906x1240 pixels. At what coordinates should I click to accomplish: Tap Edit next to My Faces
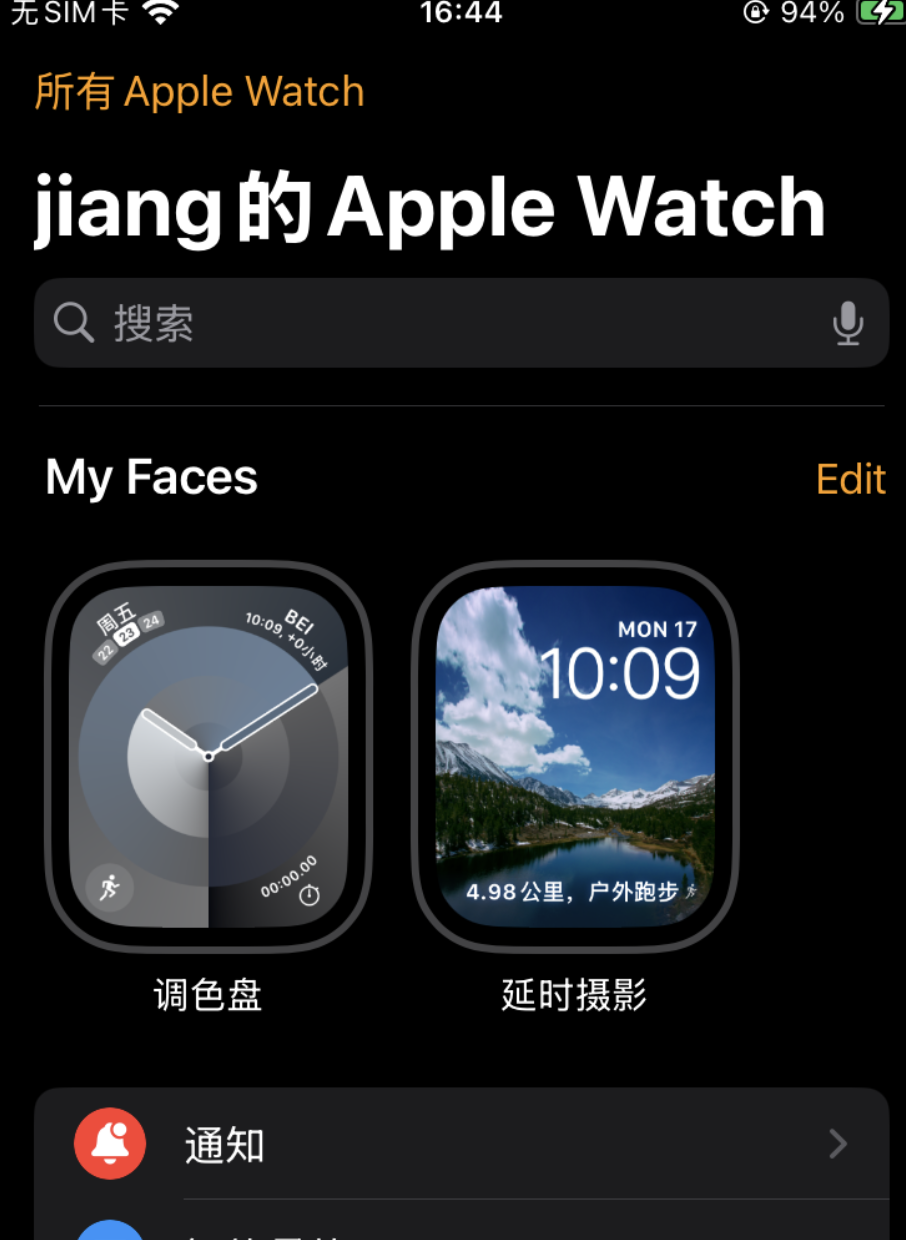point(851,479)
